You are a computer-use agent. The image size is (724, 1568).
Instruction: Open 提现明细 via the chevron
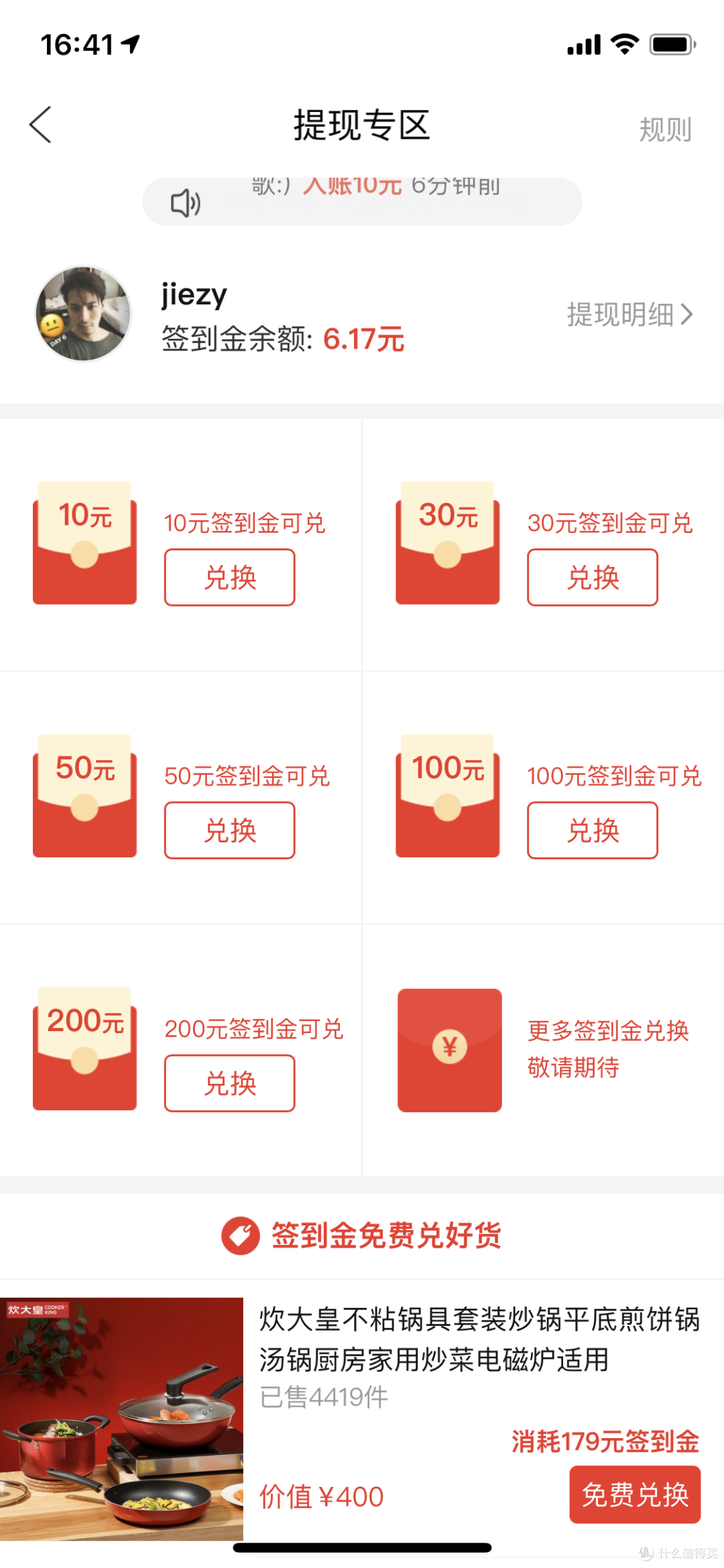click(629, 314)
